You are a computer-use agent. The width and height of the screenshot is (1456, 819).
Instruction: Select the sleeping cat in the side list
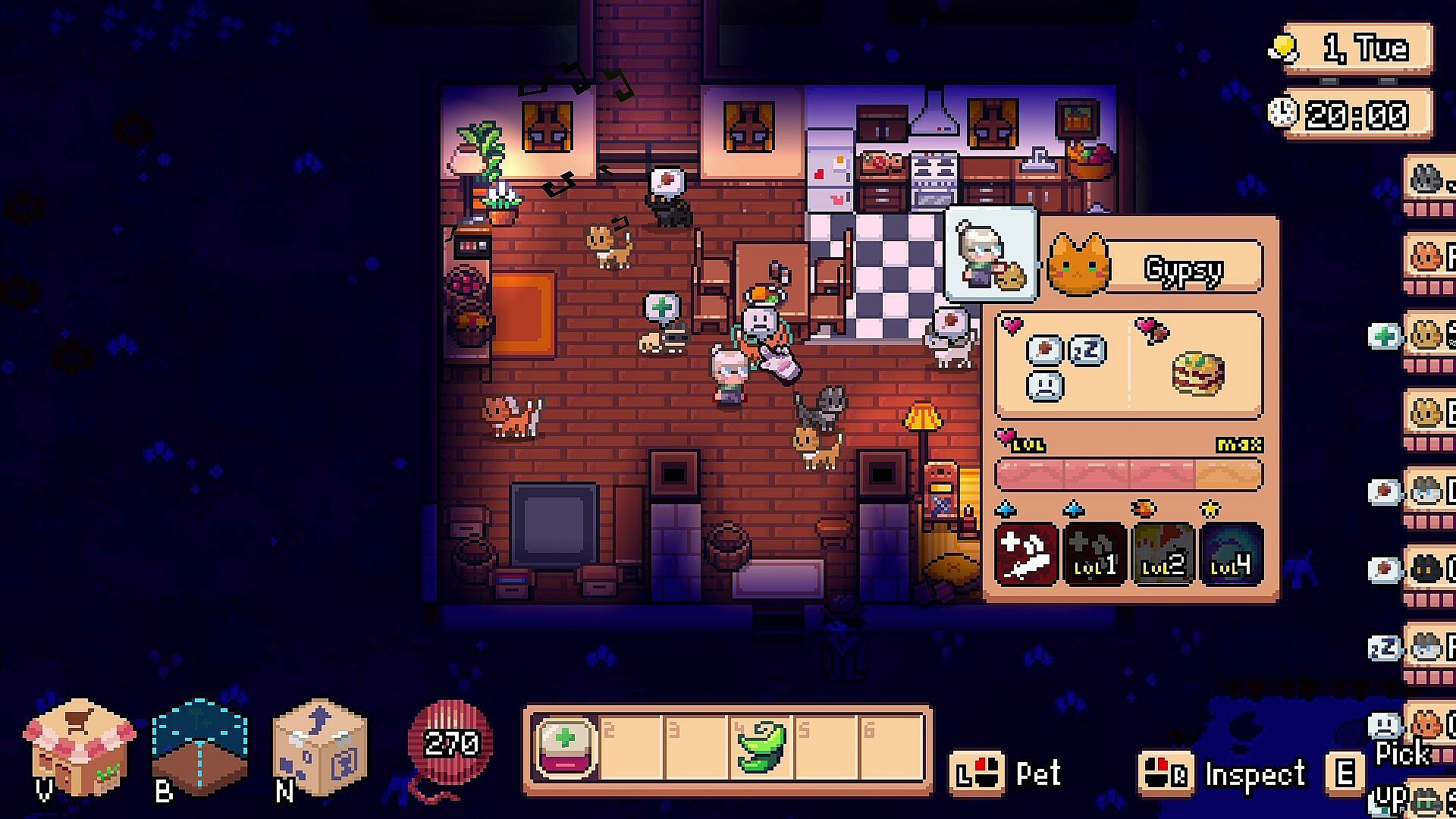click(x=1426, y=648)
